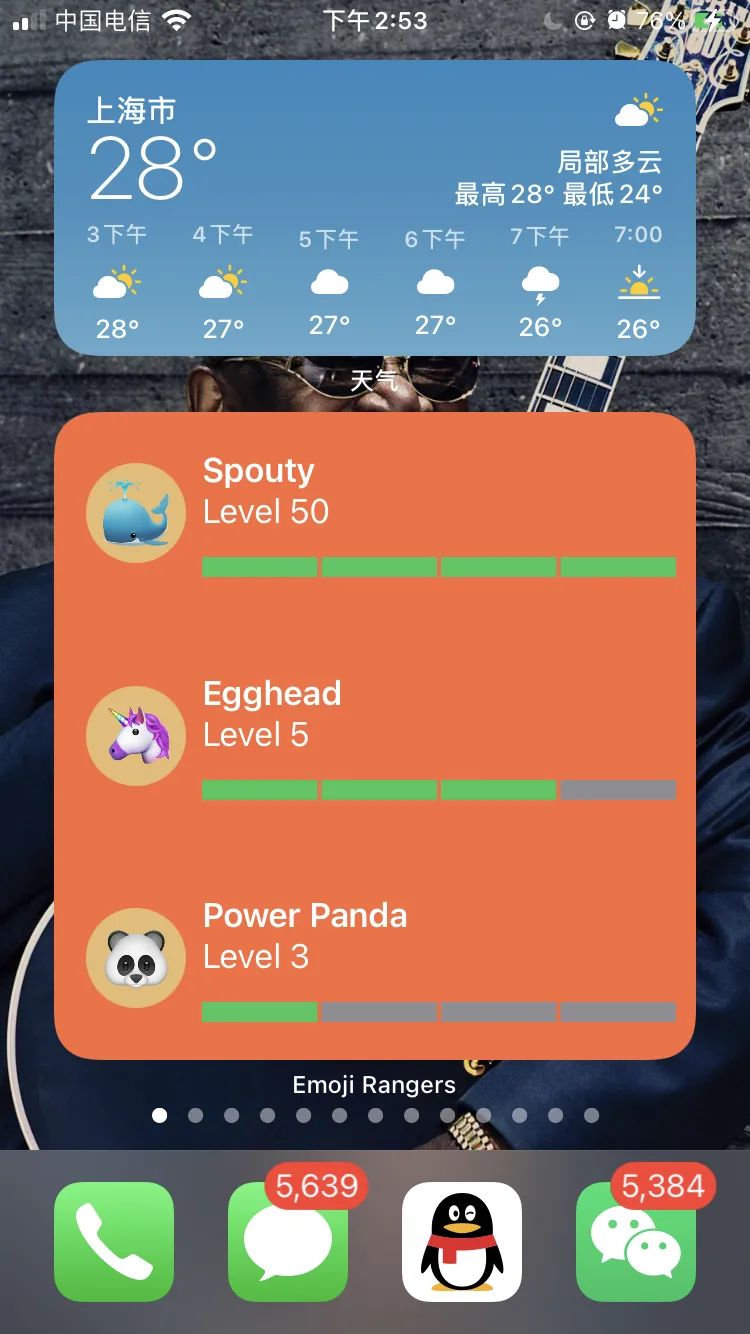Screen dimensions: 750x1334
Task: Open Messages with 5,639 unread
Action: [288, 1241]
